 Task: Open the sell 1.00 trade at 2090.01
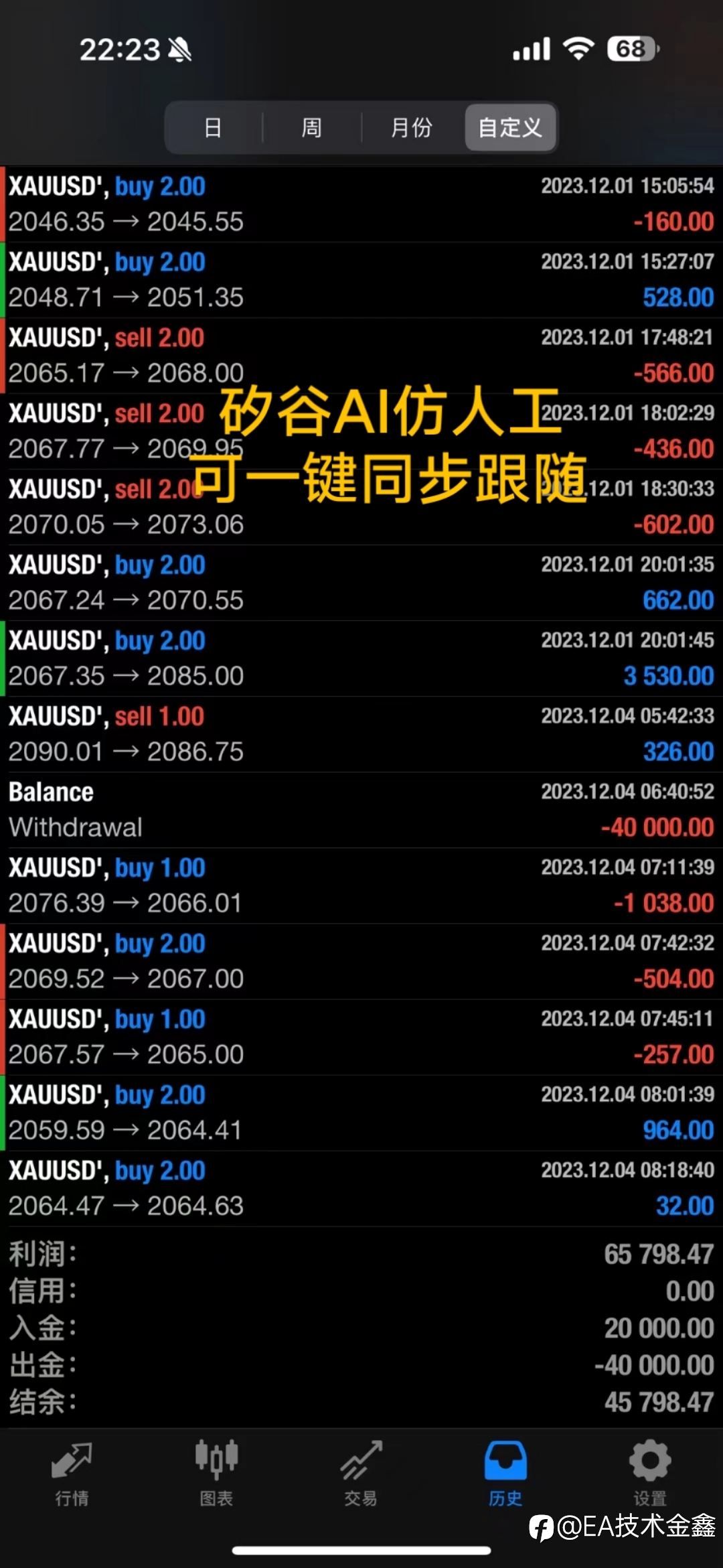[361, 734]
